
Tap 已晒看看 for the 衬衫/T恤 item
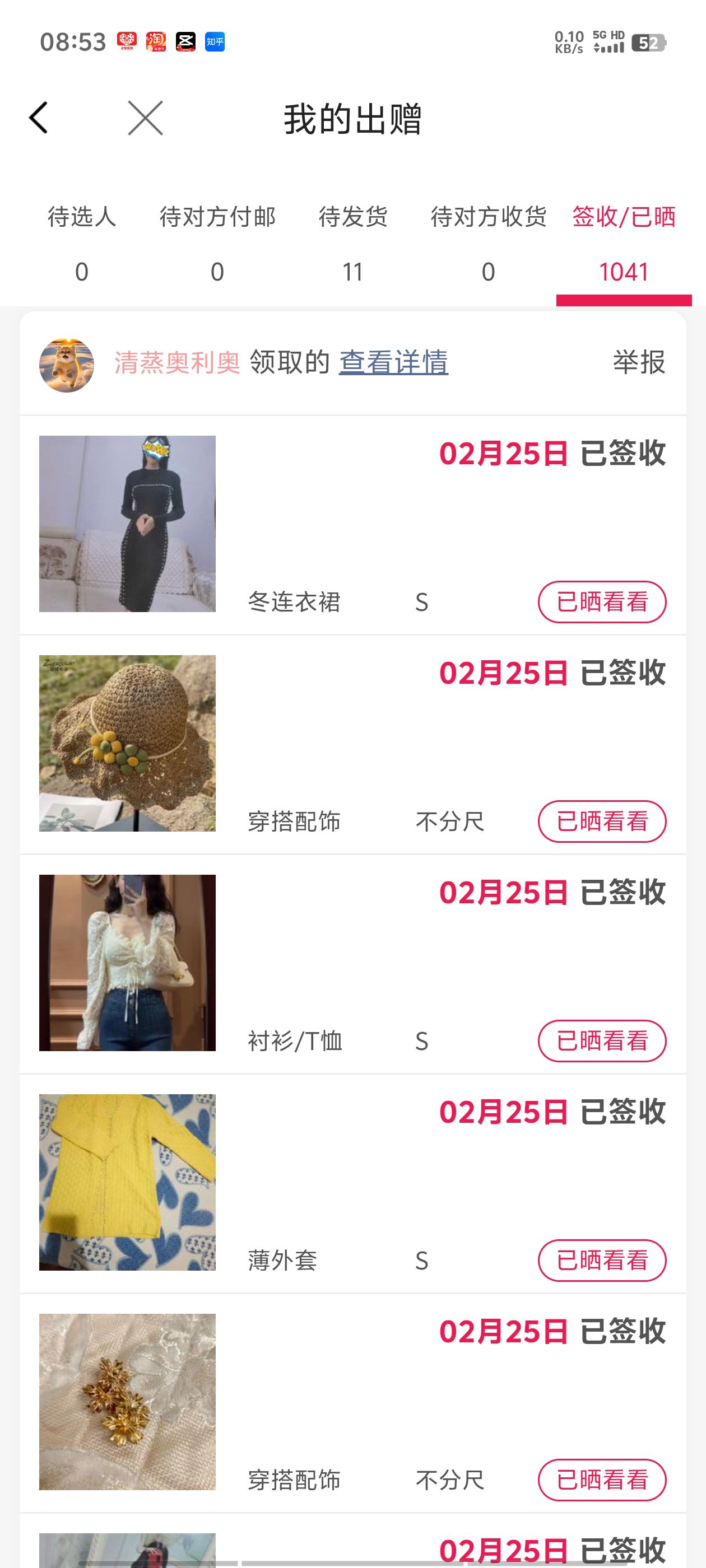pyautogui.click(x=602, y=1041)
